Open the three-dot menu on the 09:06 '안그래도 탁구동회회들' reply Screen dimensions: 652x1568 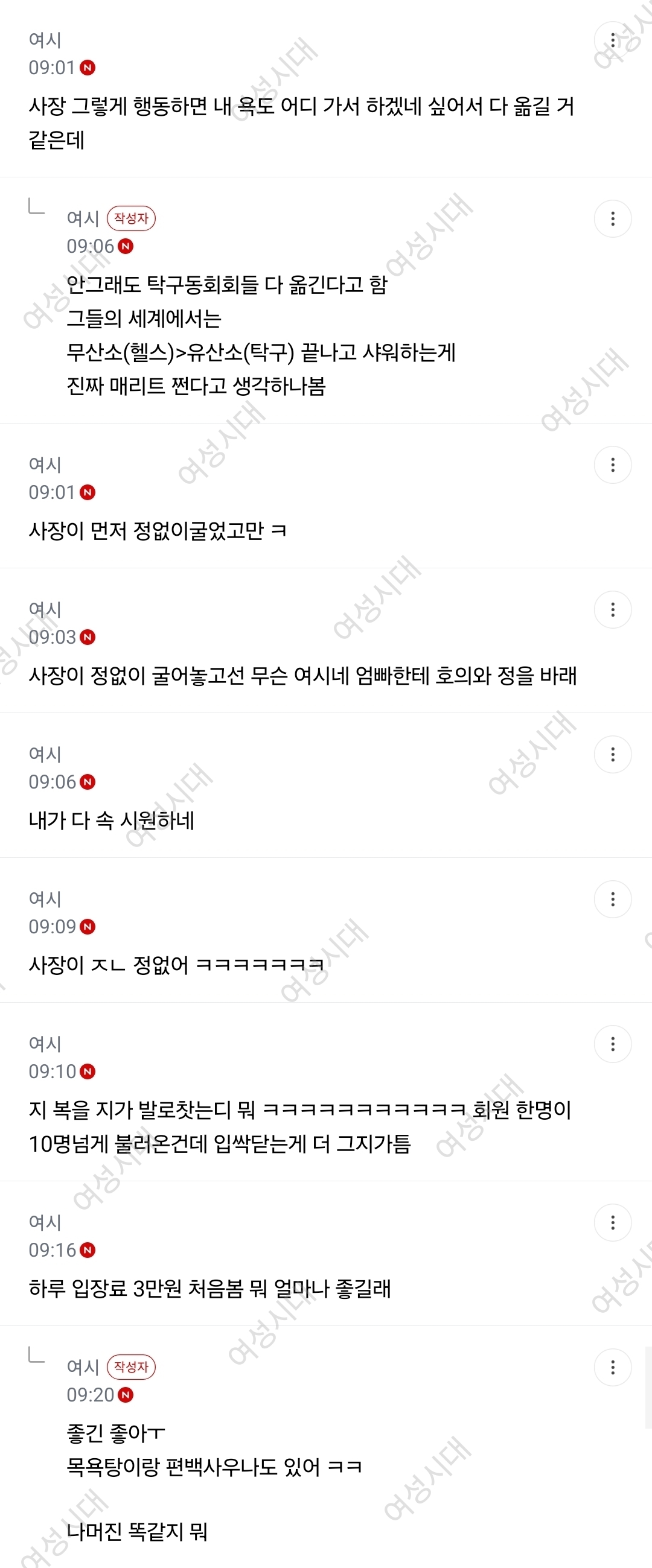tap(612, 218)
